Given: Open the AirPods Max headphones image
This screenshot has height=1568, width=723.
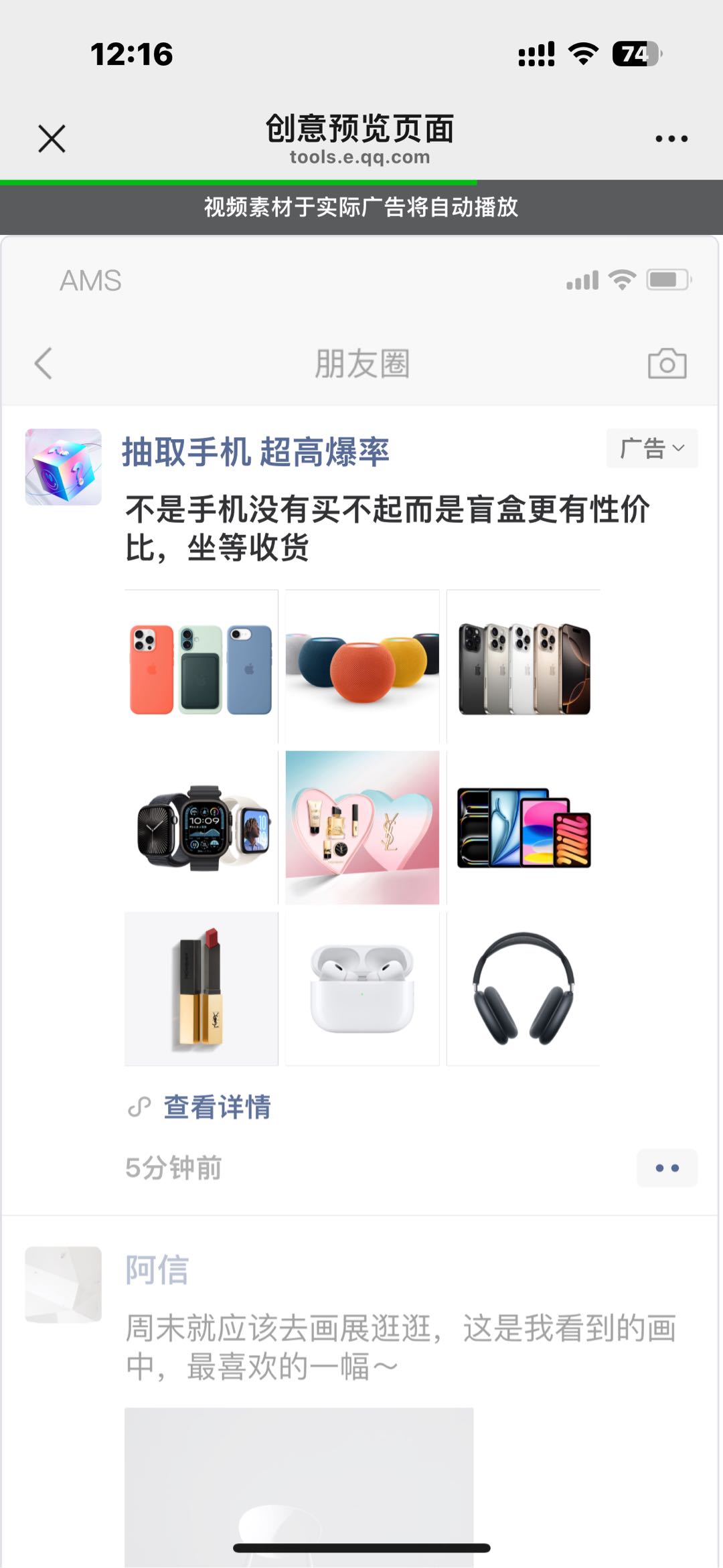Looking at the screenshot, I should click(524, 988).
